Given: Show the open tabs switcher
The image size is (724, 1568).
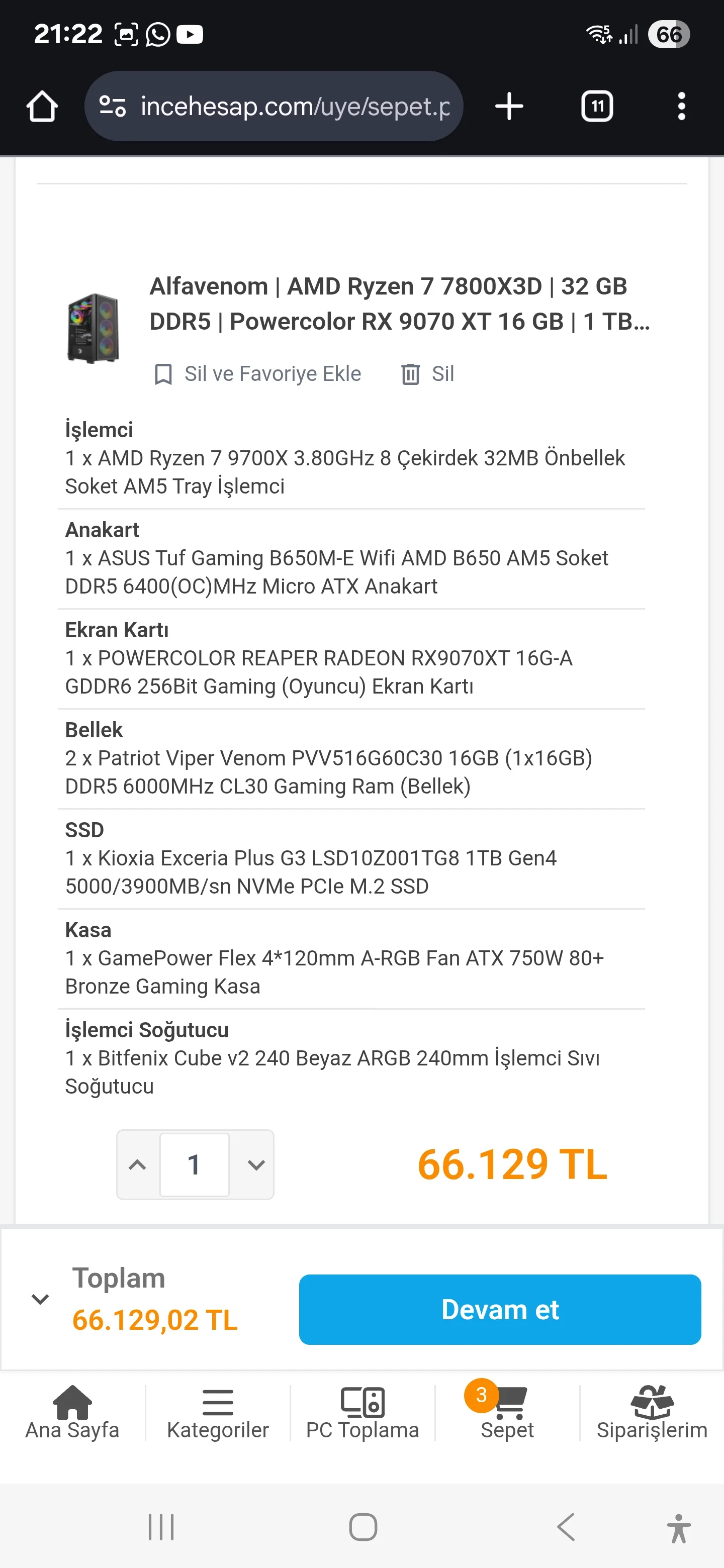Looking at the screenshot, I should [597, 107].
